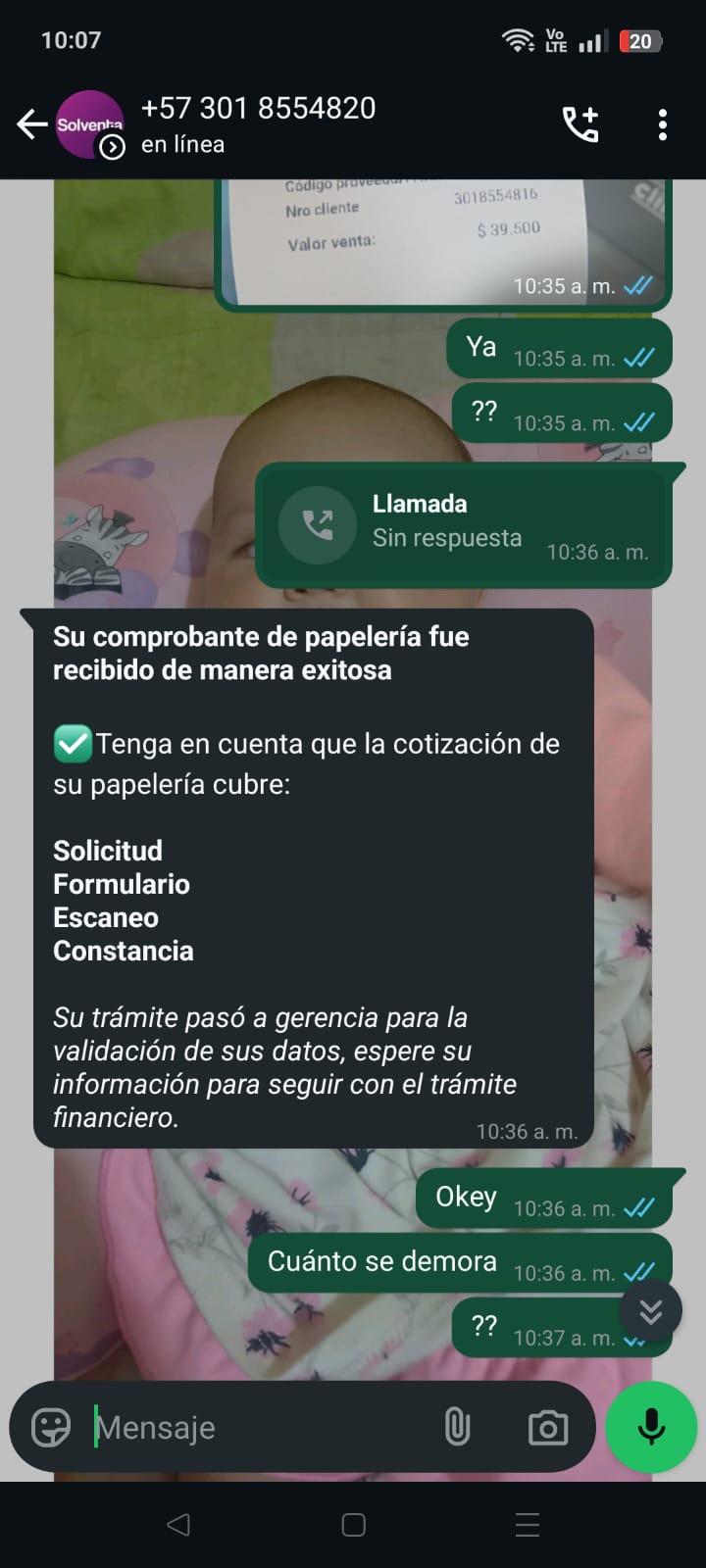
Task: Jump to the latest messages
Action: coord(651,1310)
